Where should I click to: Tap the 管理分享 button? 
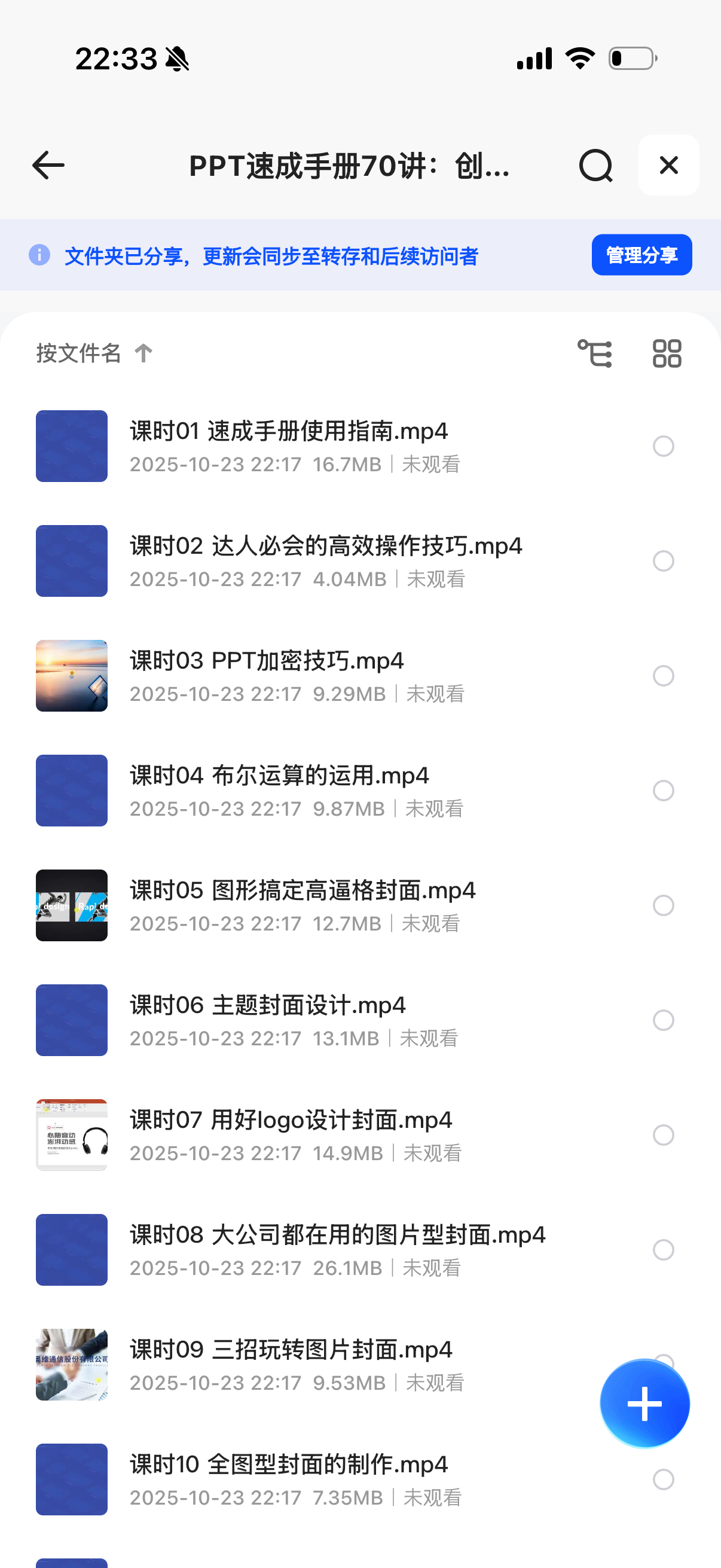coord(641,255)
